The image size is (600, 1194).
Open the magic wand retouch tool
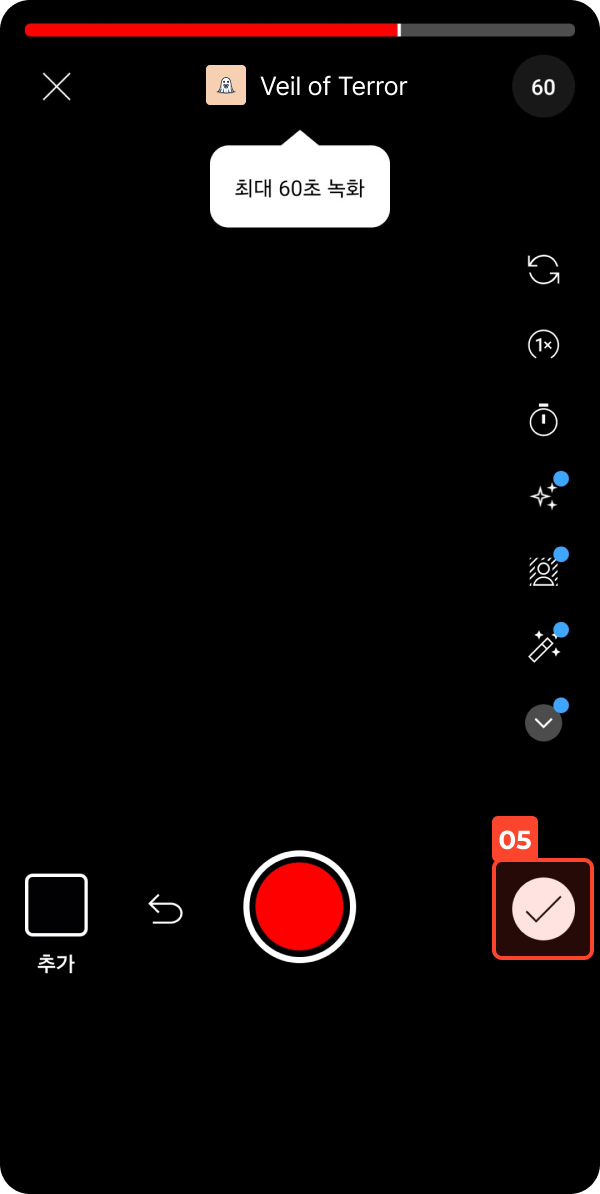click(543, 647)
